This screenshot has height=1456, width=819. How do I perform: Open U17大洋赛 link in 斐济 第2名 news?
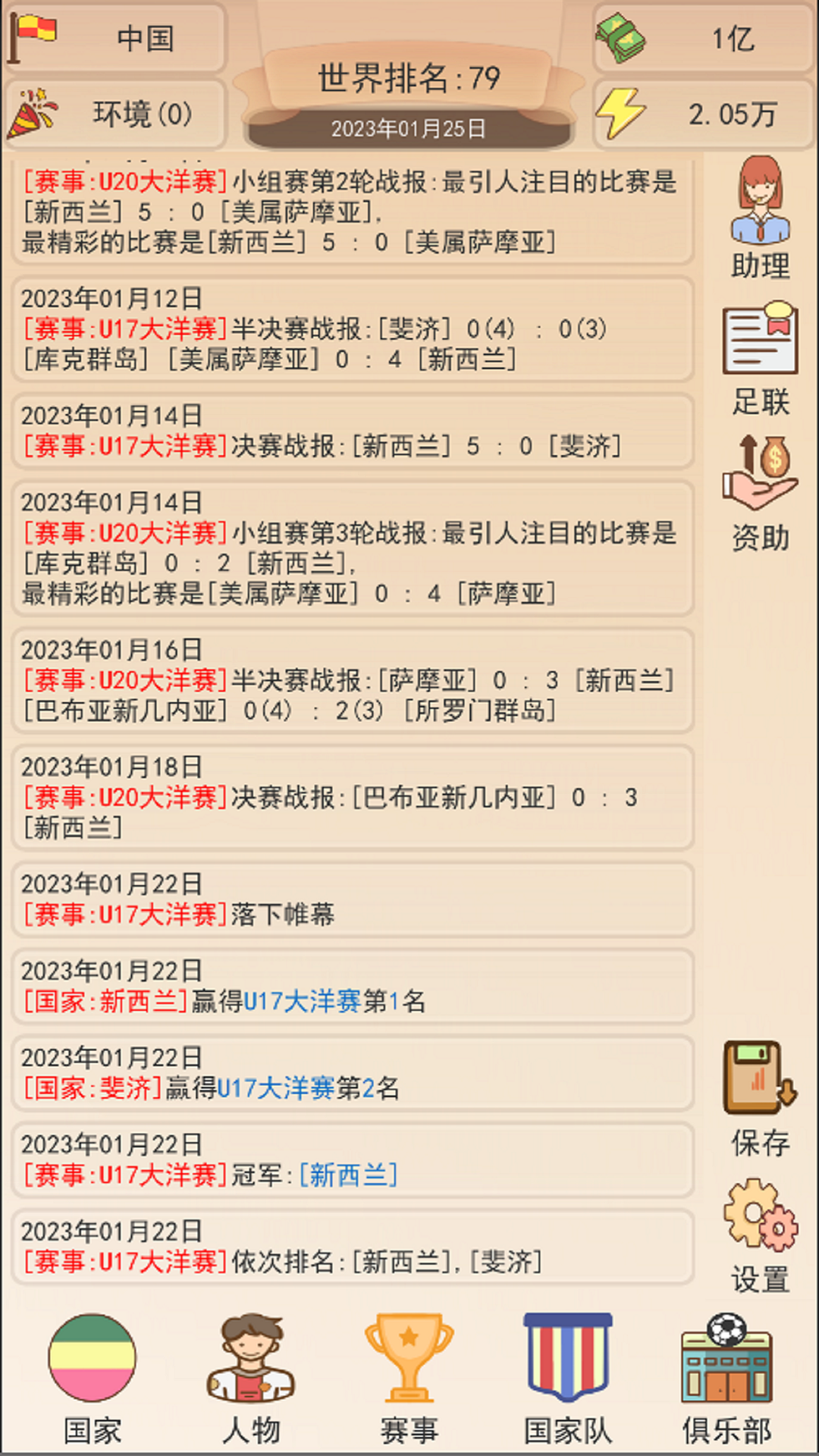point(276,1088)
